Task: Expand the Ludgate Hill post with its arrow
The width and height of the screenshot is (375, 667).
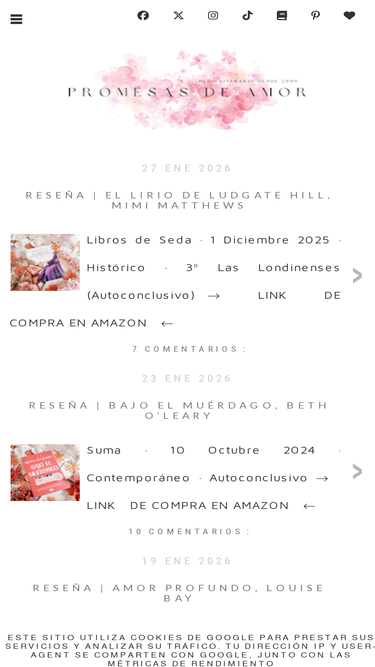Action: 357,276
